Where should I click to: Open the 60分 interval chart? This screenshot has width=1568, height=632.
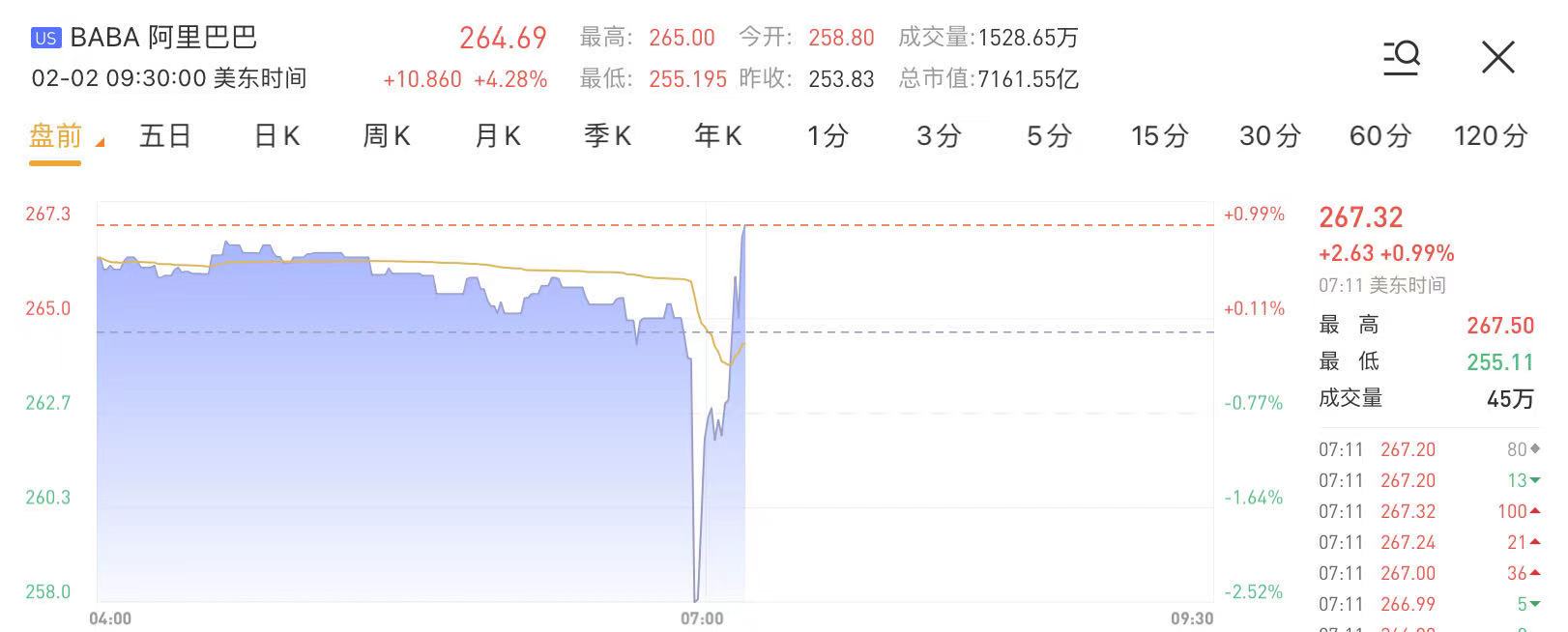click(1380, 136)
